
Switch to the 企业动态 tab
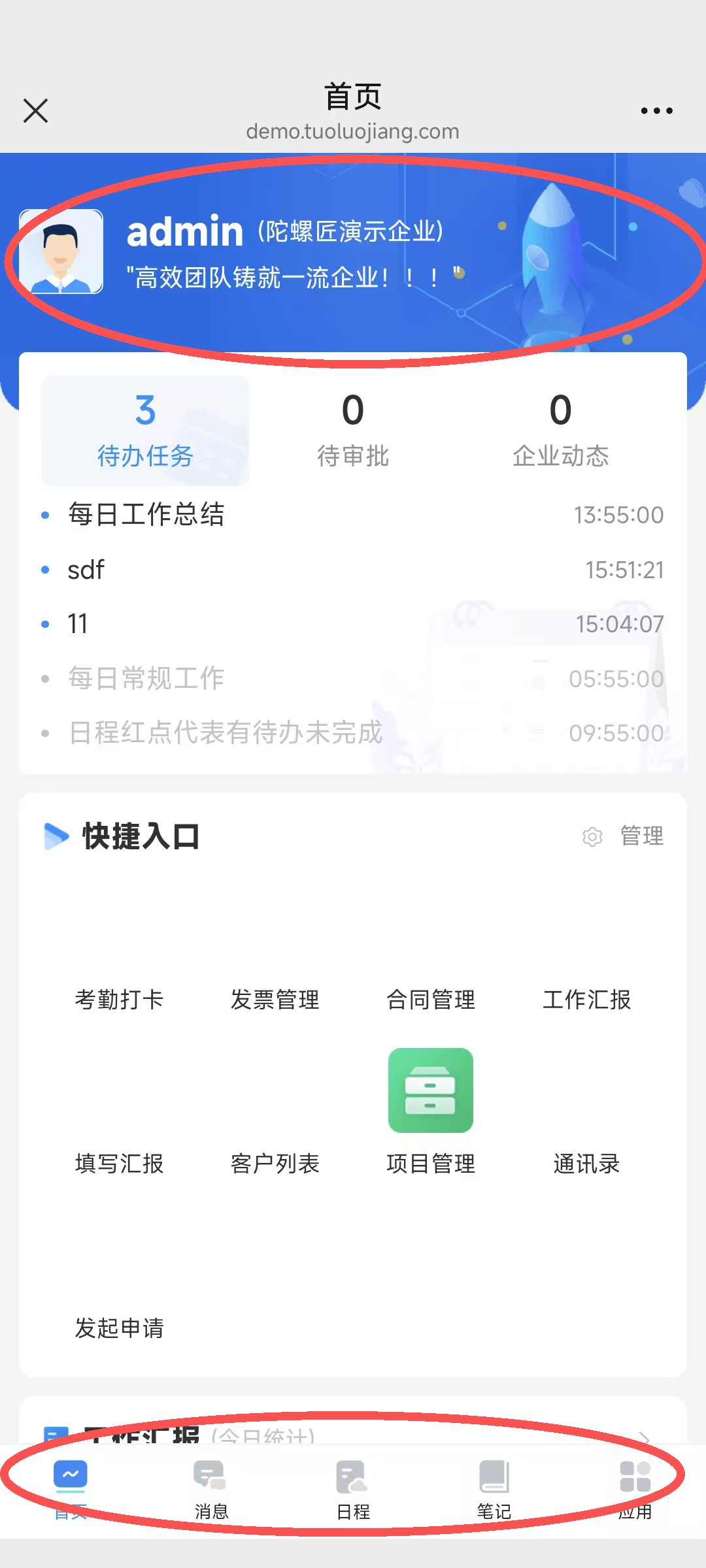560,430
